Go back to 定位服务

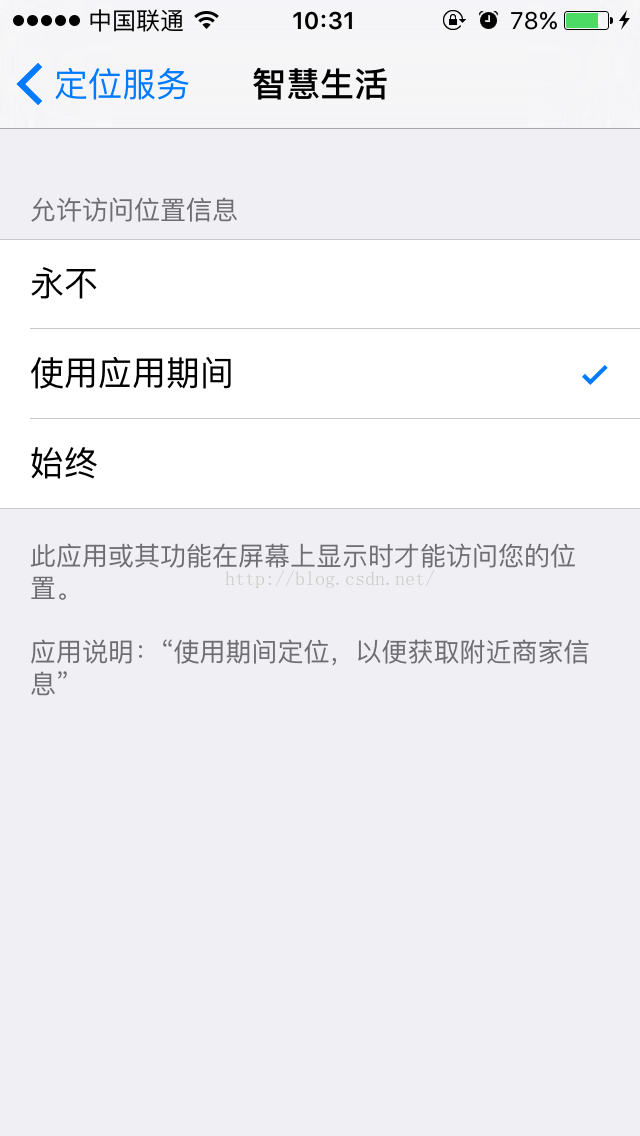point(103,84)
